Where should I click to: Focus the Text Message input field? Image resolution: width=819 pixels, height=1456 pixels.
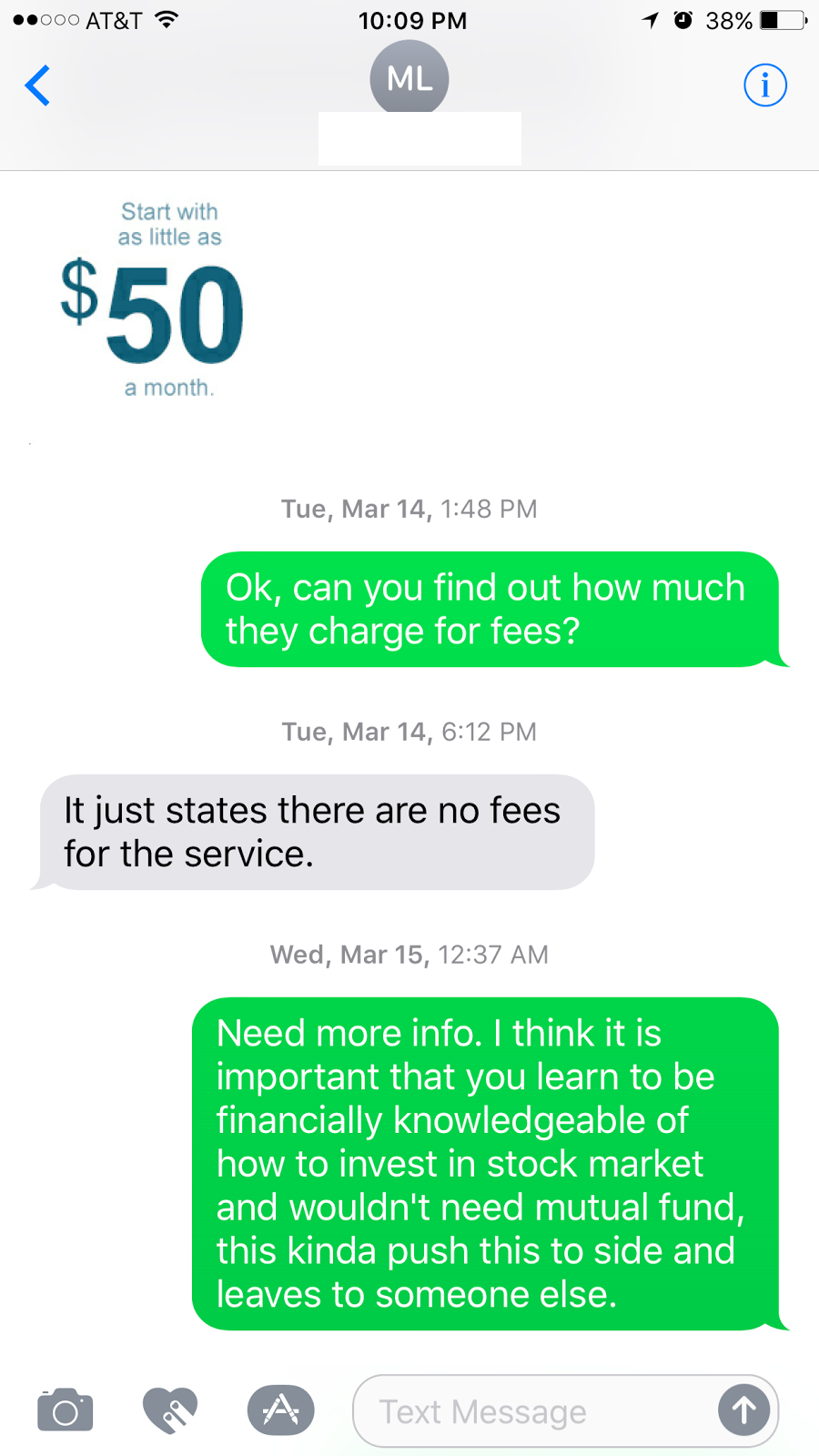pos(537,1411)
